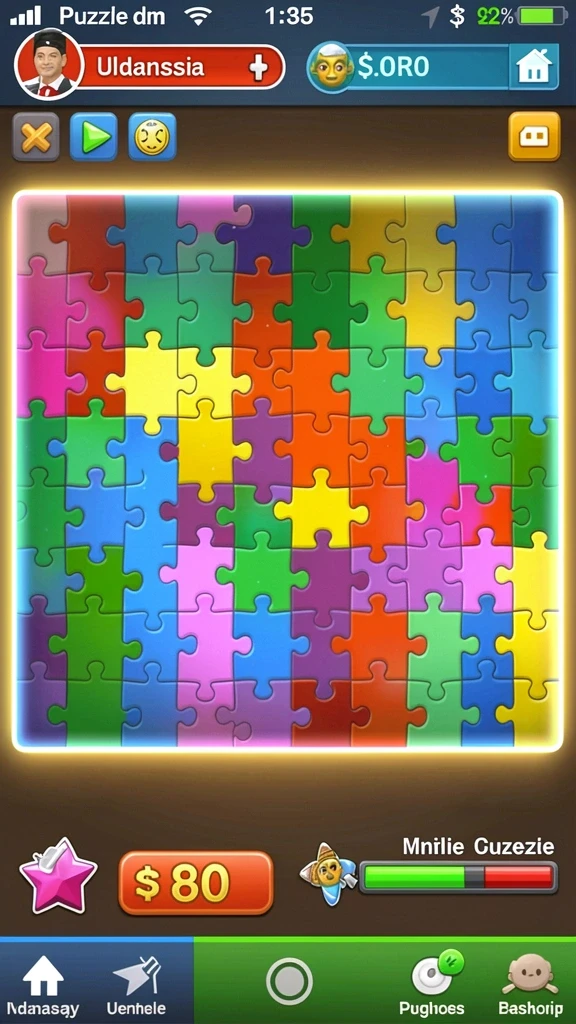Go home via the house icon

(x=534, y=67)
